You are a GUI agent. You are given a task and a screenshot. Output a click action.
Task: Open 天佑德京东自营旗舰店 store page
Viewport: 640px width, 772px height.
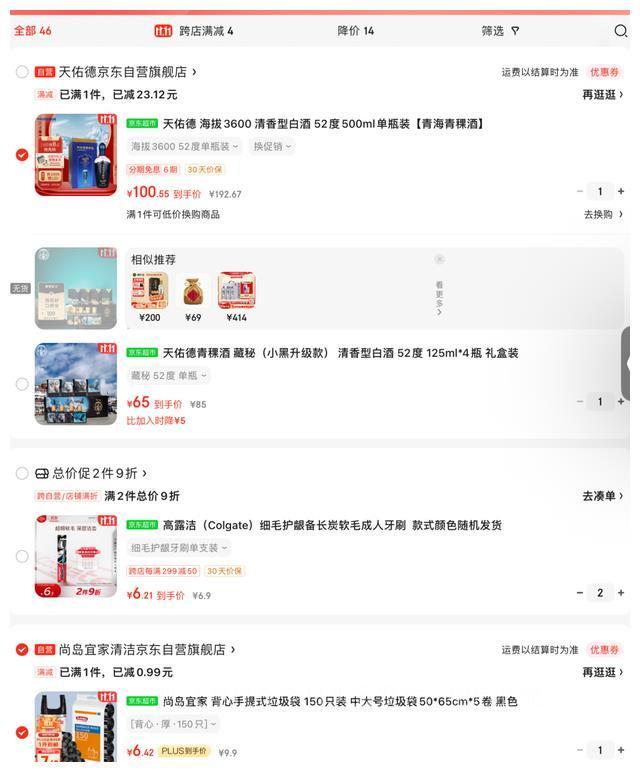pyautogui.click(x=127, y=72)
